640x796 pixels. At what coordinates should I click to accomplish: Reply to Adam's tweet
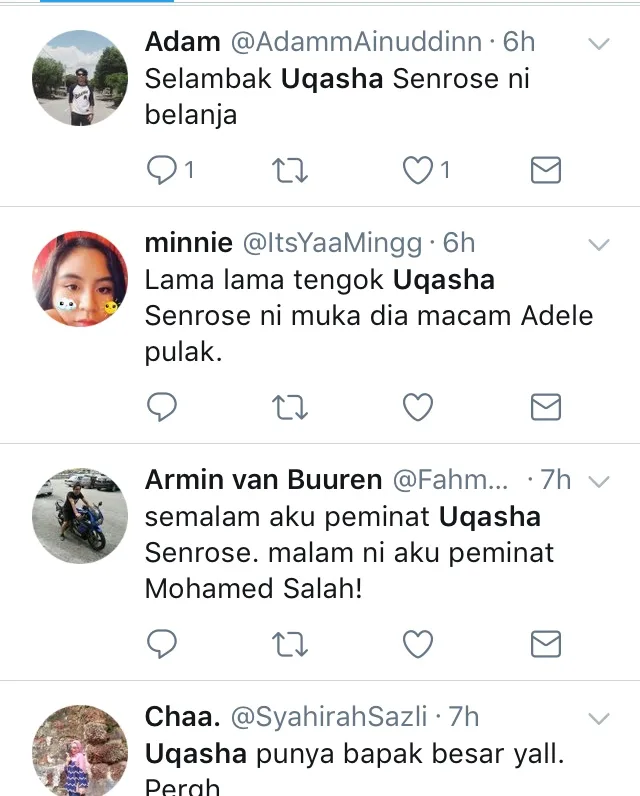coord(161,171)
